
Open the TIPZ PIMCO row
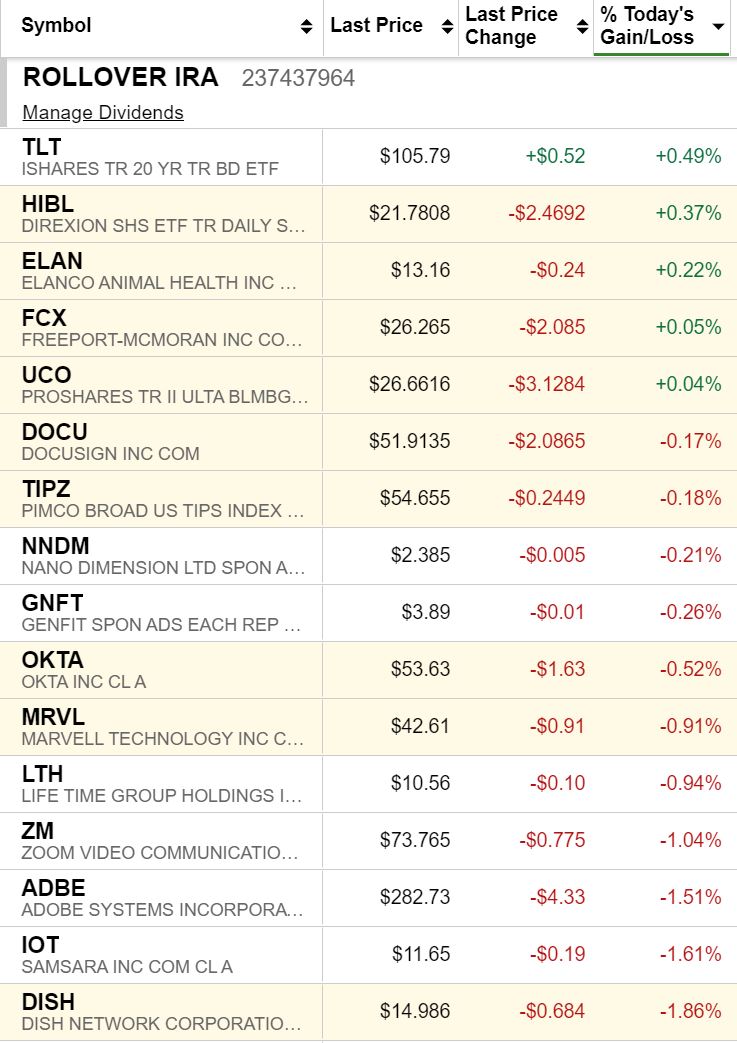tap(46, 489)
